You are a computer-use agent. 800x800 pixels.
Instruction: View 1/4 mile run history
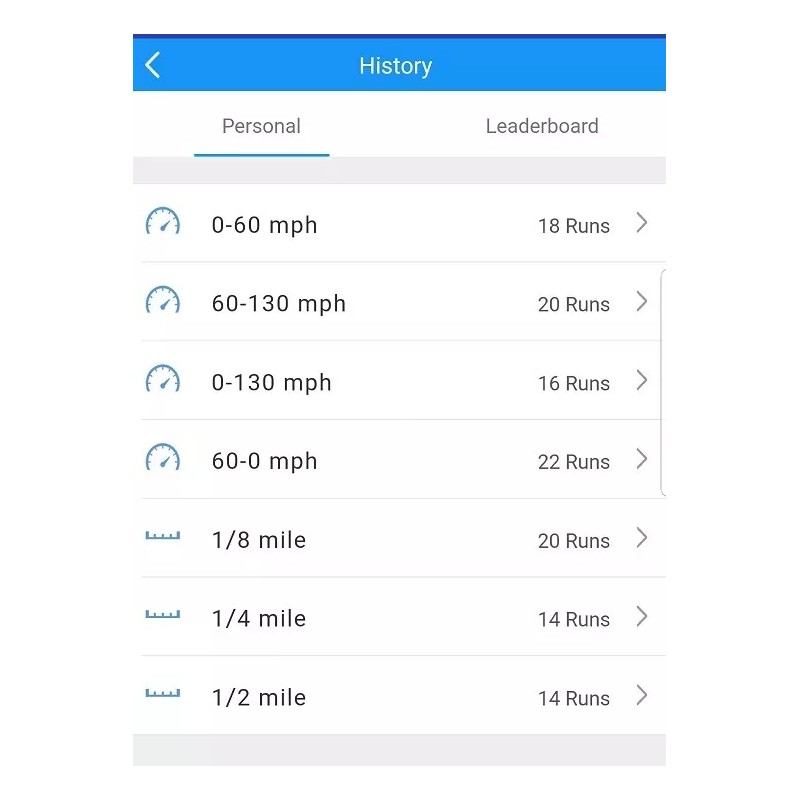coord(398,618)
